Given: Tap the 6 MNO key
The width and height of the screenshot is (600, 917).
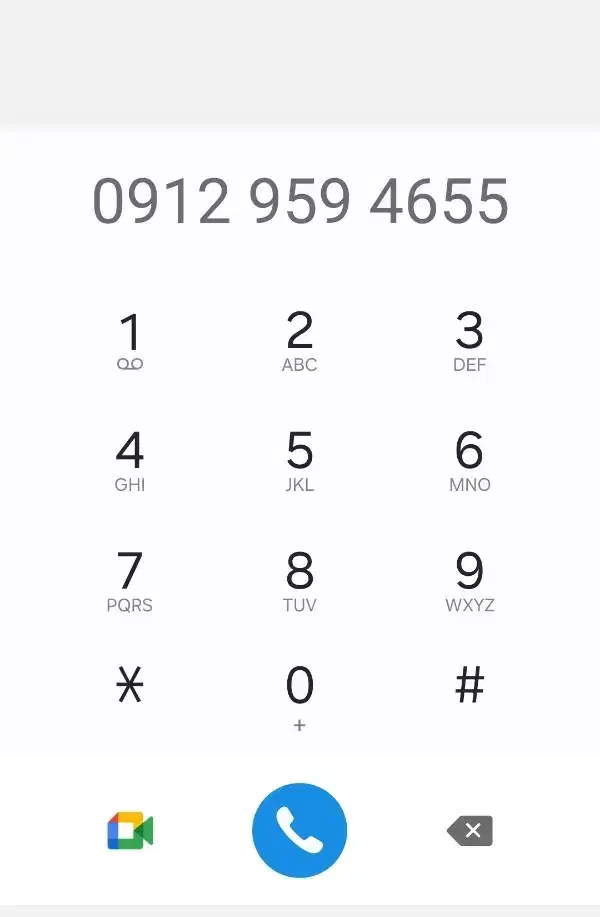Looking at the screenshot, I should coord(469,461).
